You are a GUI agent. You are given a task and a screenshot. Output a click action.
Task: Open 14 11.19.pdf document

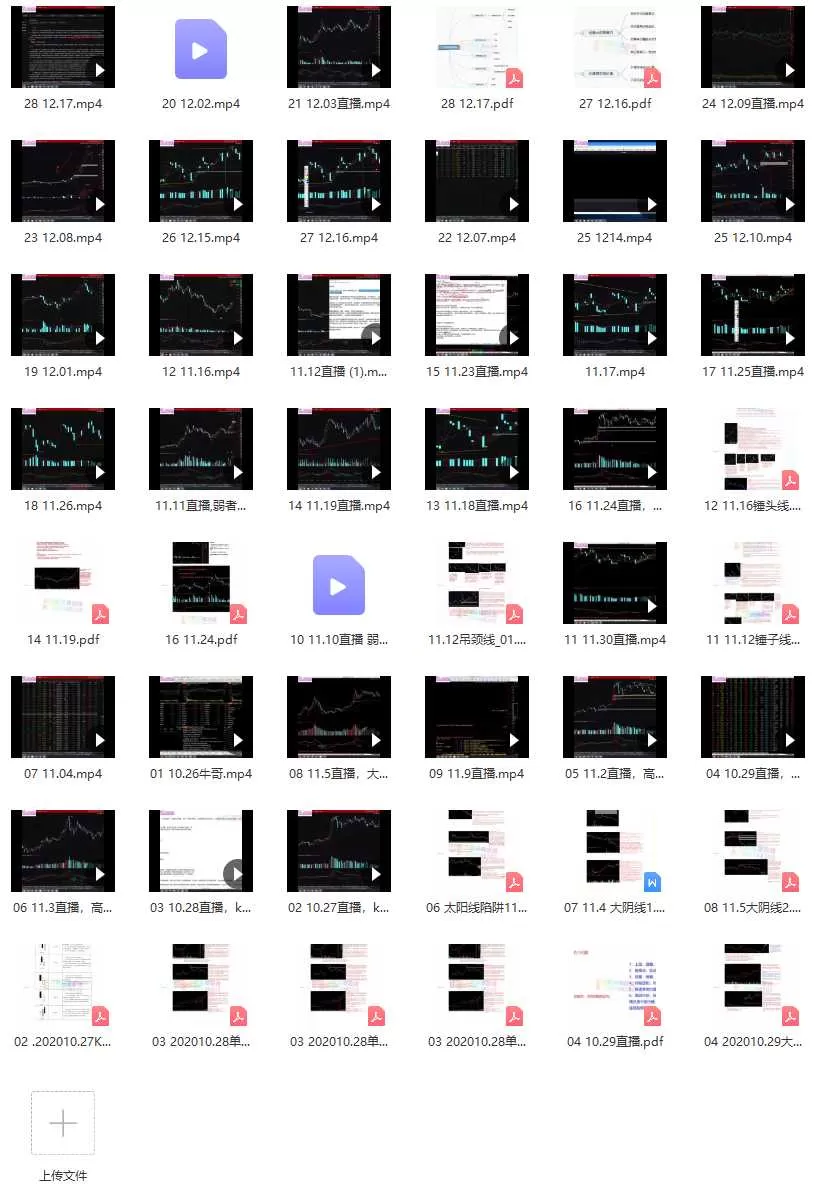[63, 583]
